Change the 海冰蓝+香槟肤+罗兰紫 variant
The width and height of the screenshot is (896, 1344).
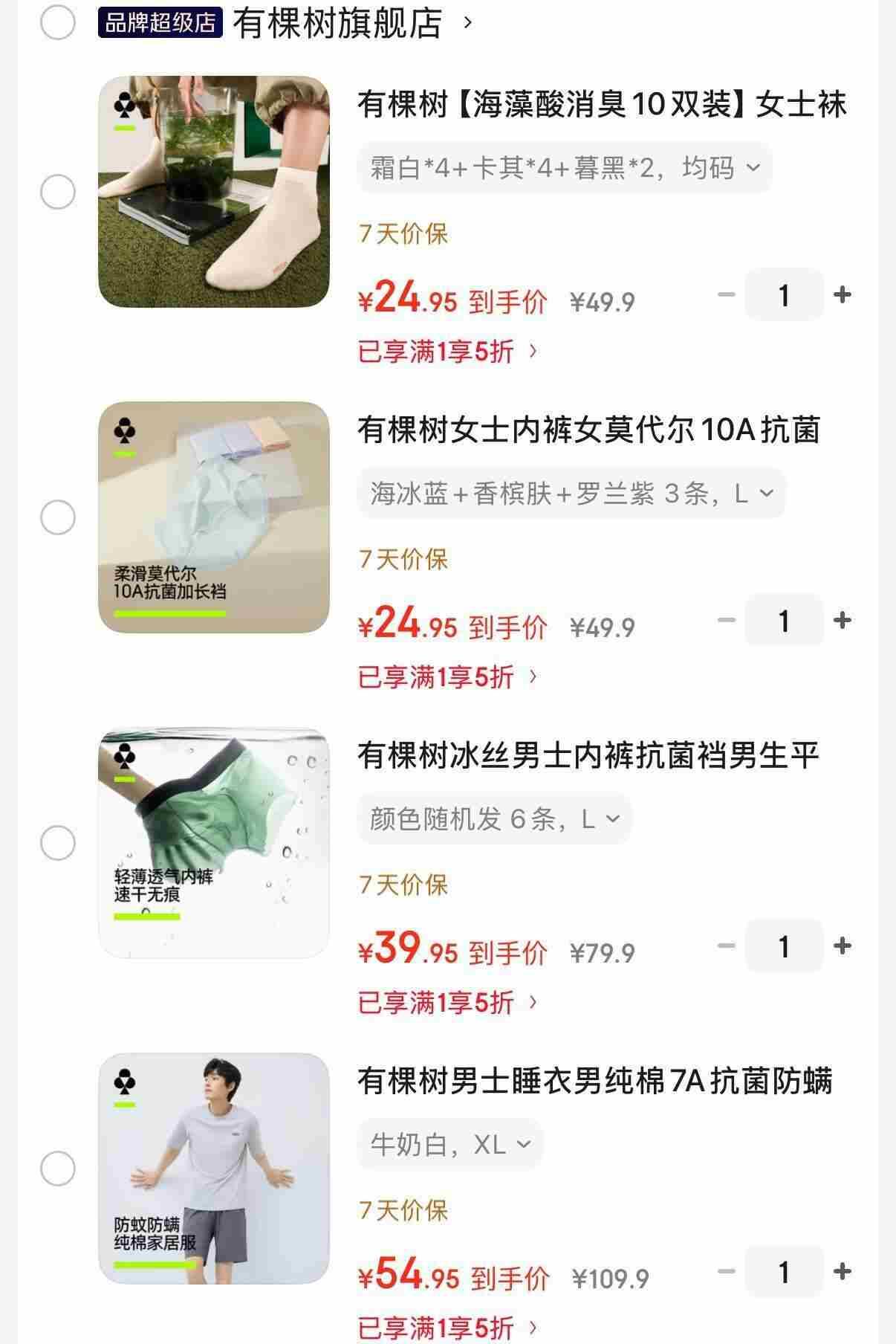click(x=571, y=494)
